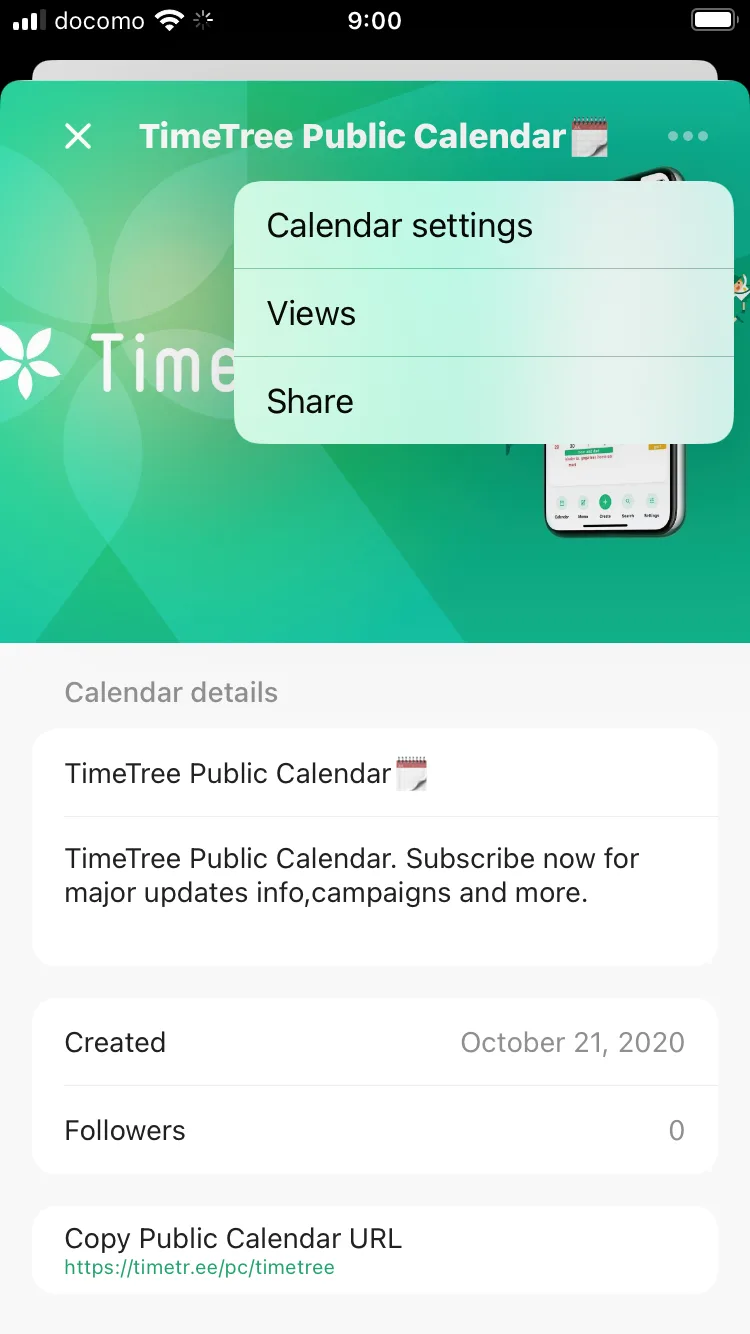
Task: Select Views in the dropdown menu
Action: point(484,314)
